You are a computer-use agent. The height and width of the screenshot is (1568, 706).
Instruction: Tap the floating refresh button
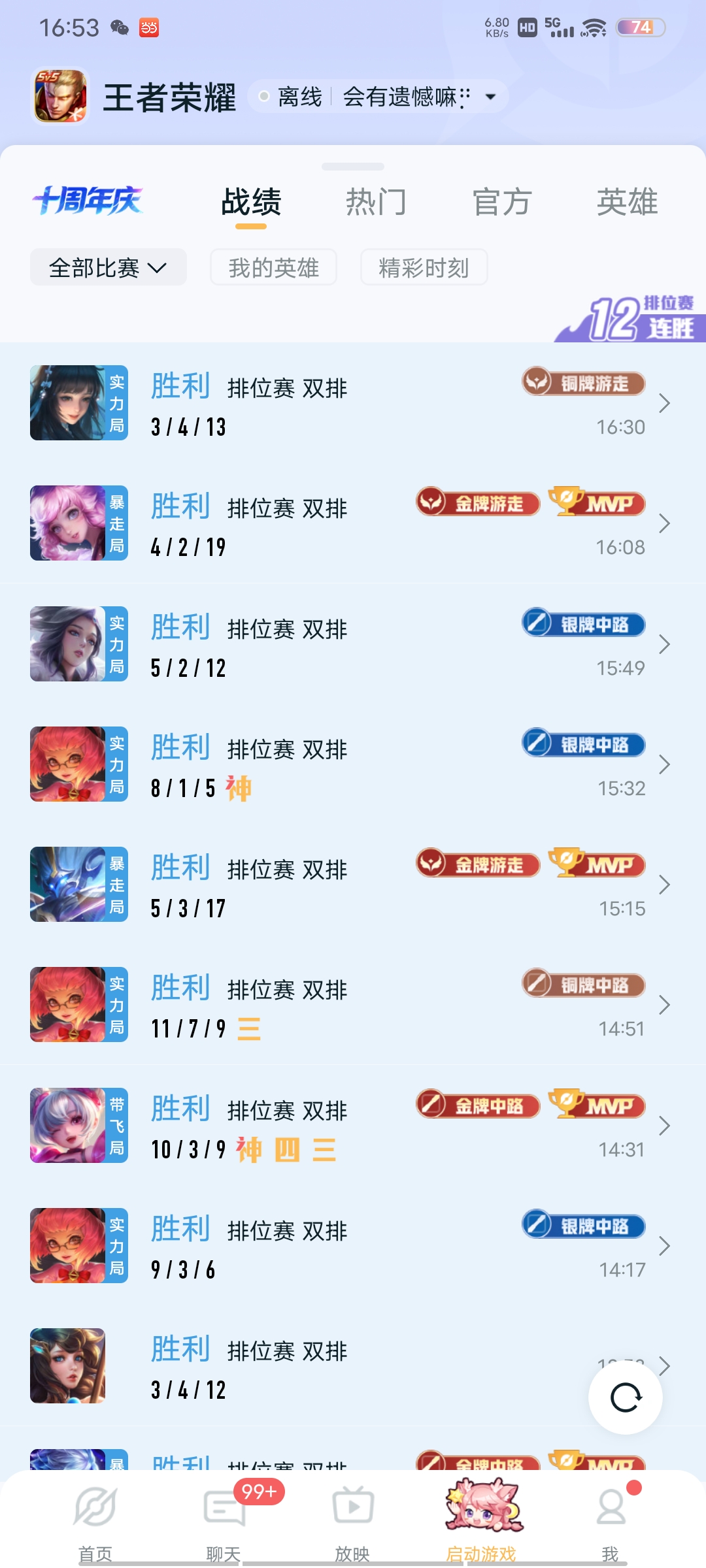pos(626,1397)
